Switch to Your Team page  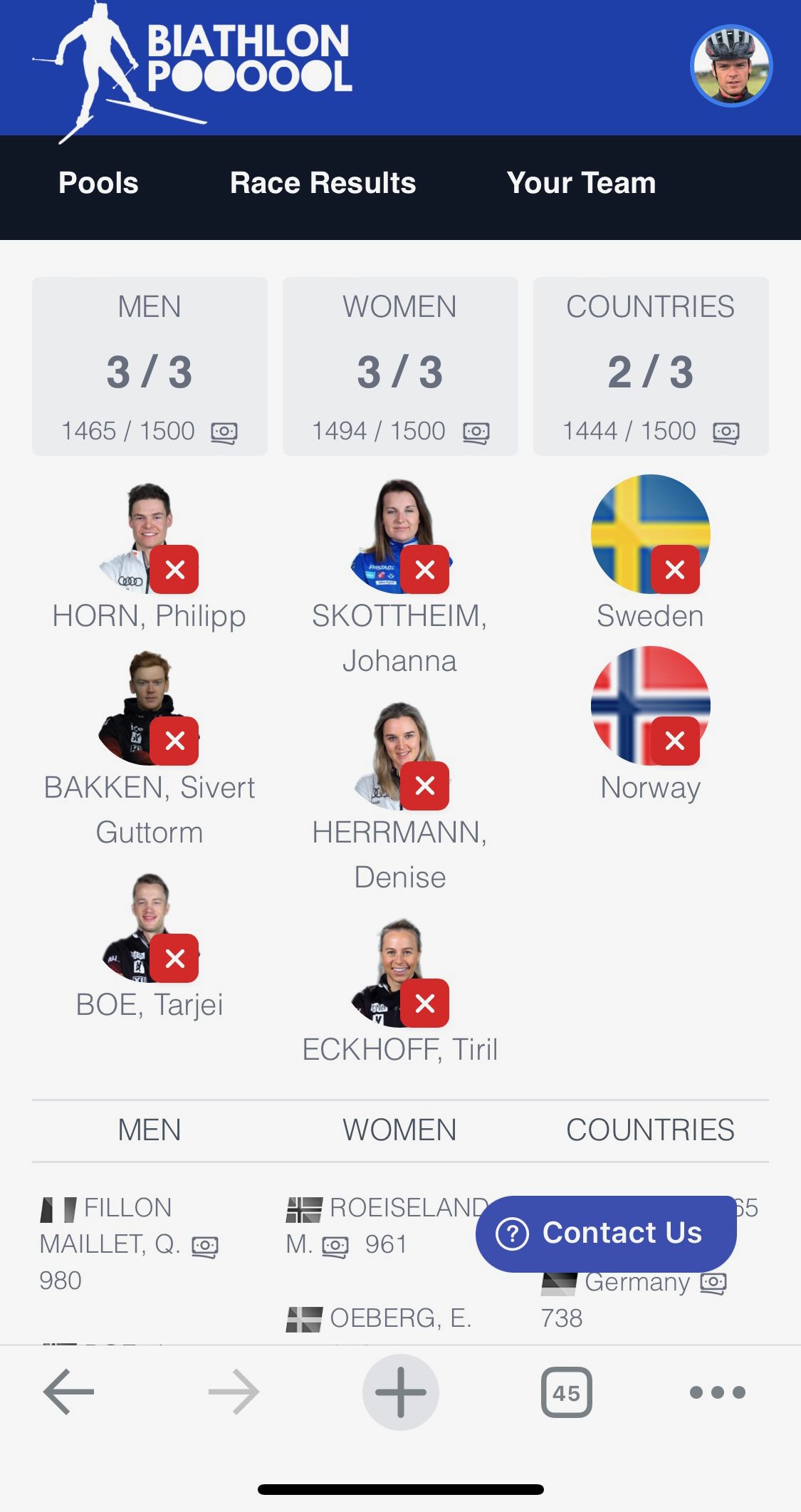581,183
